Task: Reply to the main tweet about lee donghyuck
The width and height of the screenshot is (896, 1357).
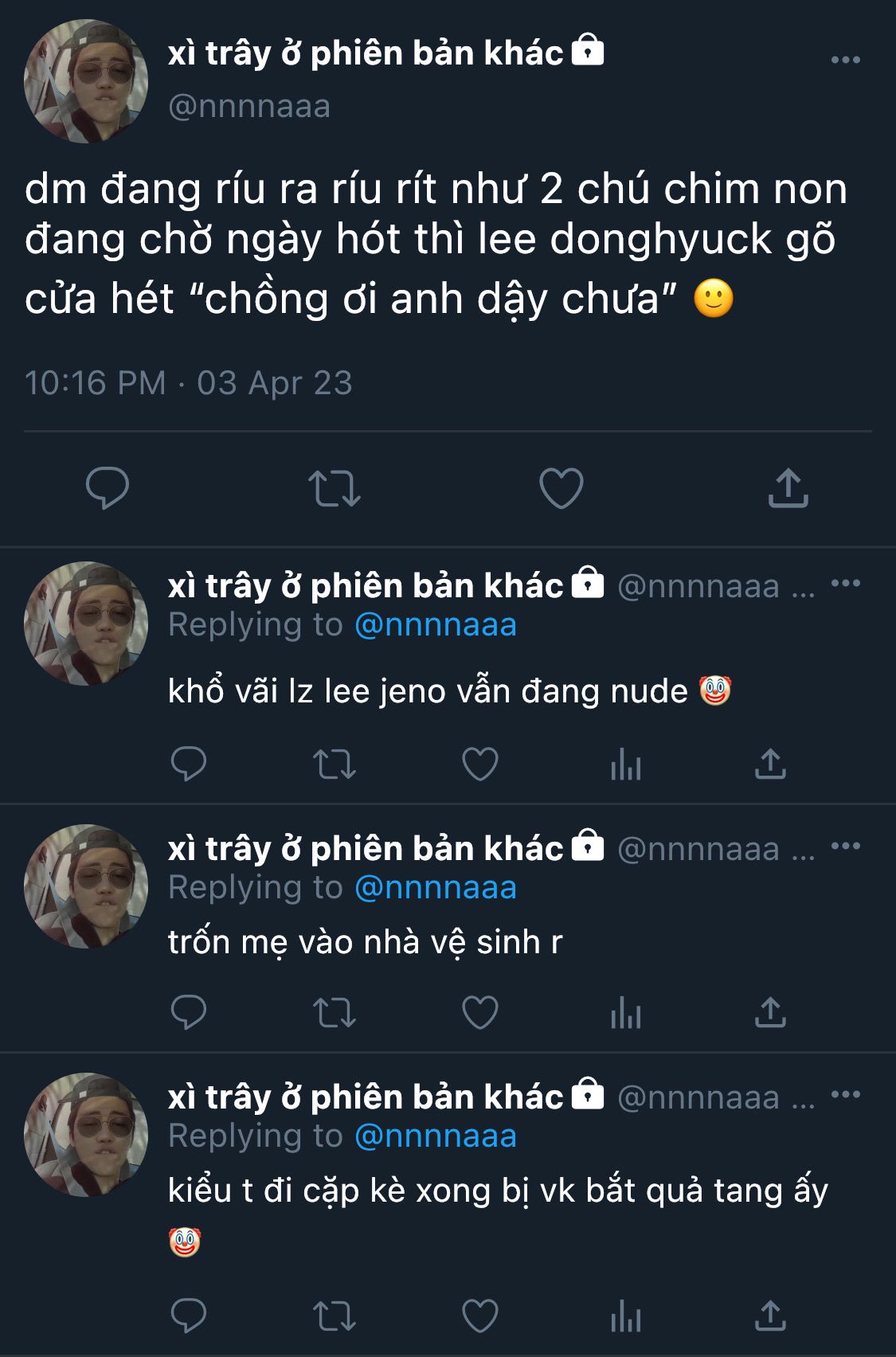Action: 108,487
